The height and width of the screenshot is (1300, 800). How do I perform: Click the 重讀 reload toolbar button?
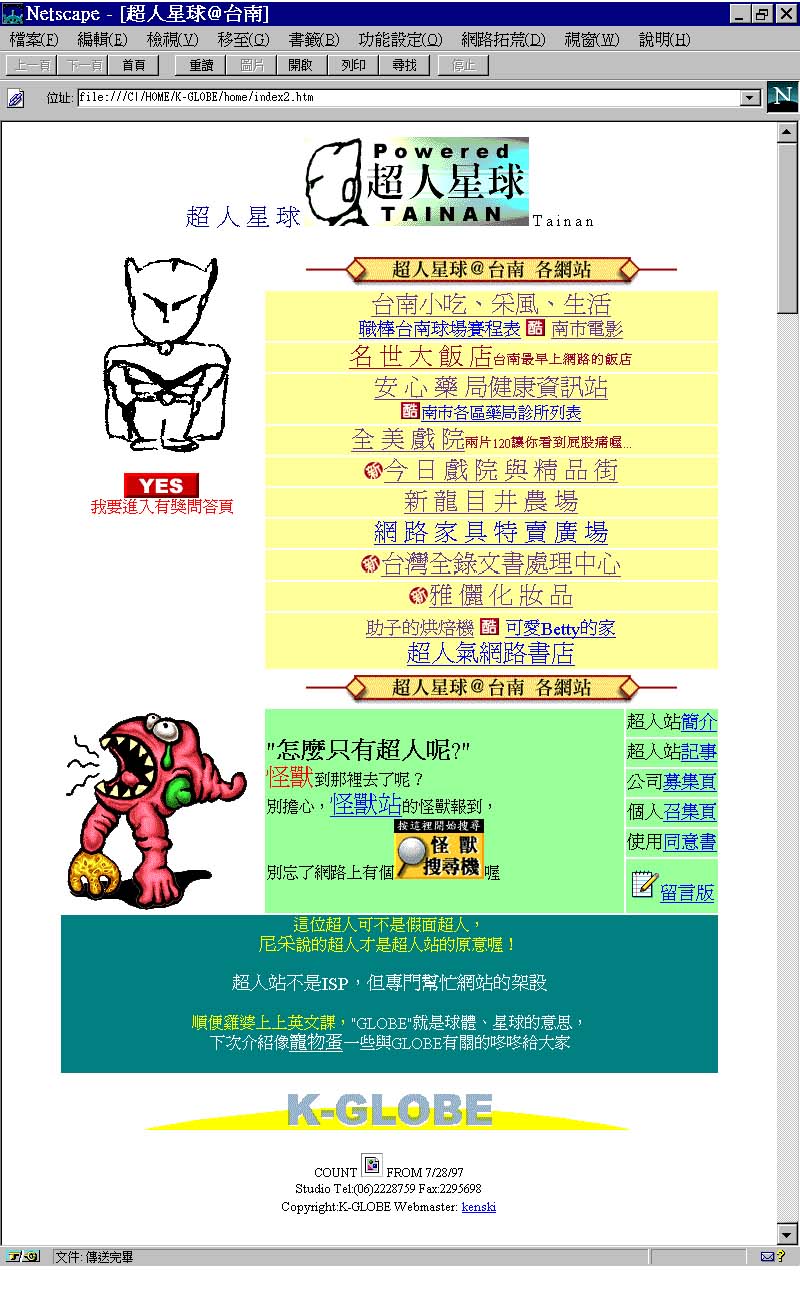coord(200,66)
